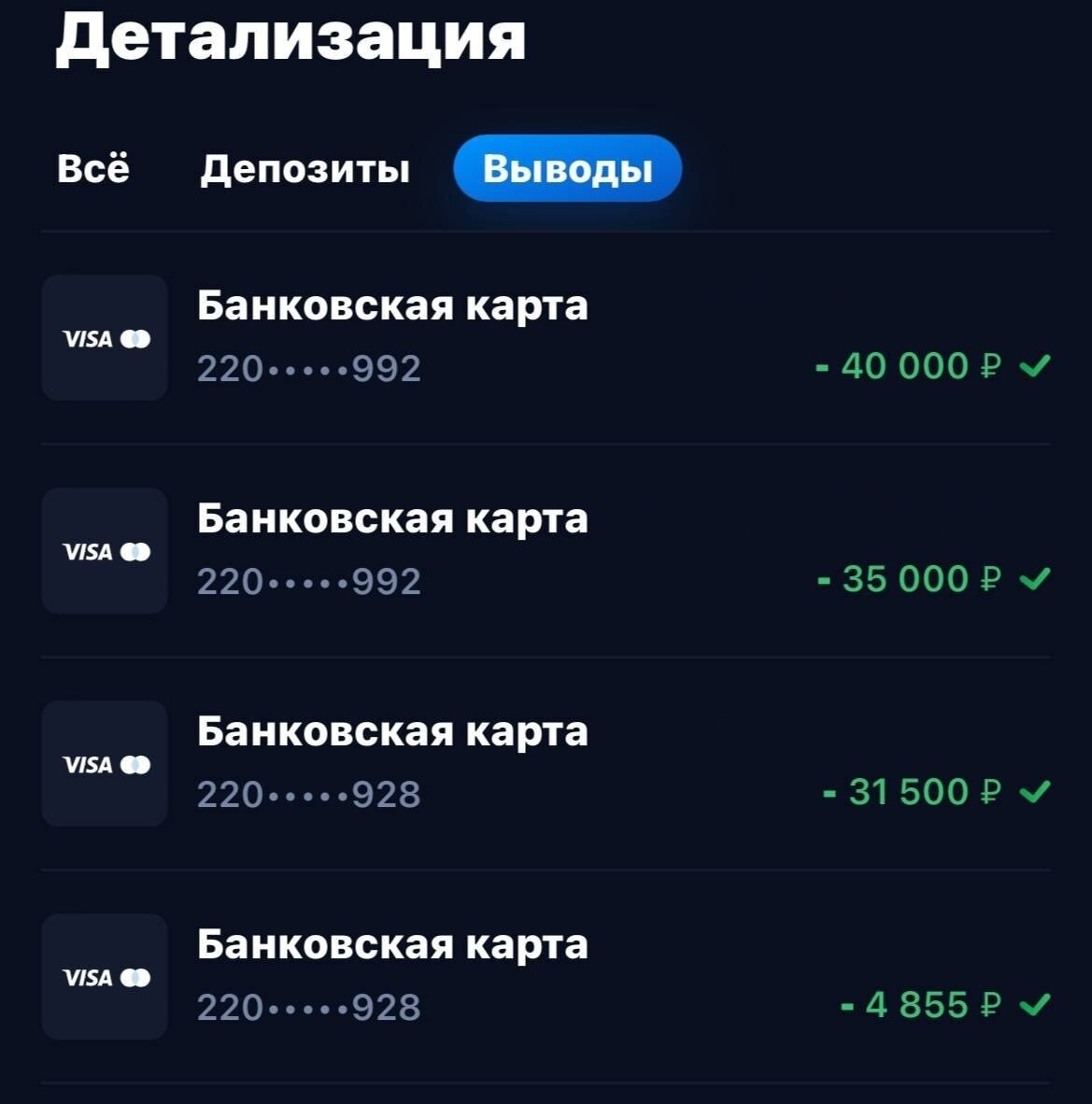1092x1104 pixels.
Task: Click the Visa icon on the 4 855 ₽ withdrawal
Action: (x=86, y=977)
